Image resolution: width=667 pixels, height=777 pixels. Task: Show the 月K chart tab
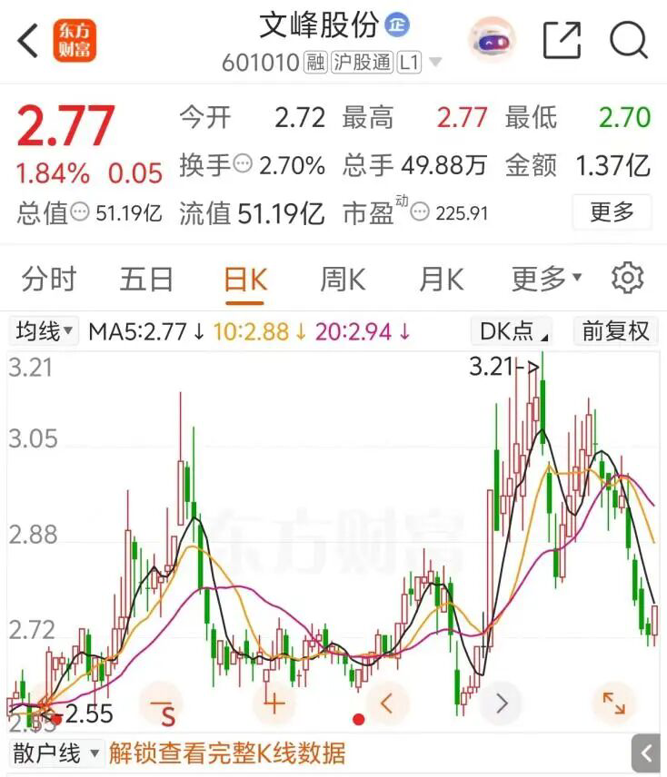441,279
